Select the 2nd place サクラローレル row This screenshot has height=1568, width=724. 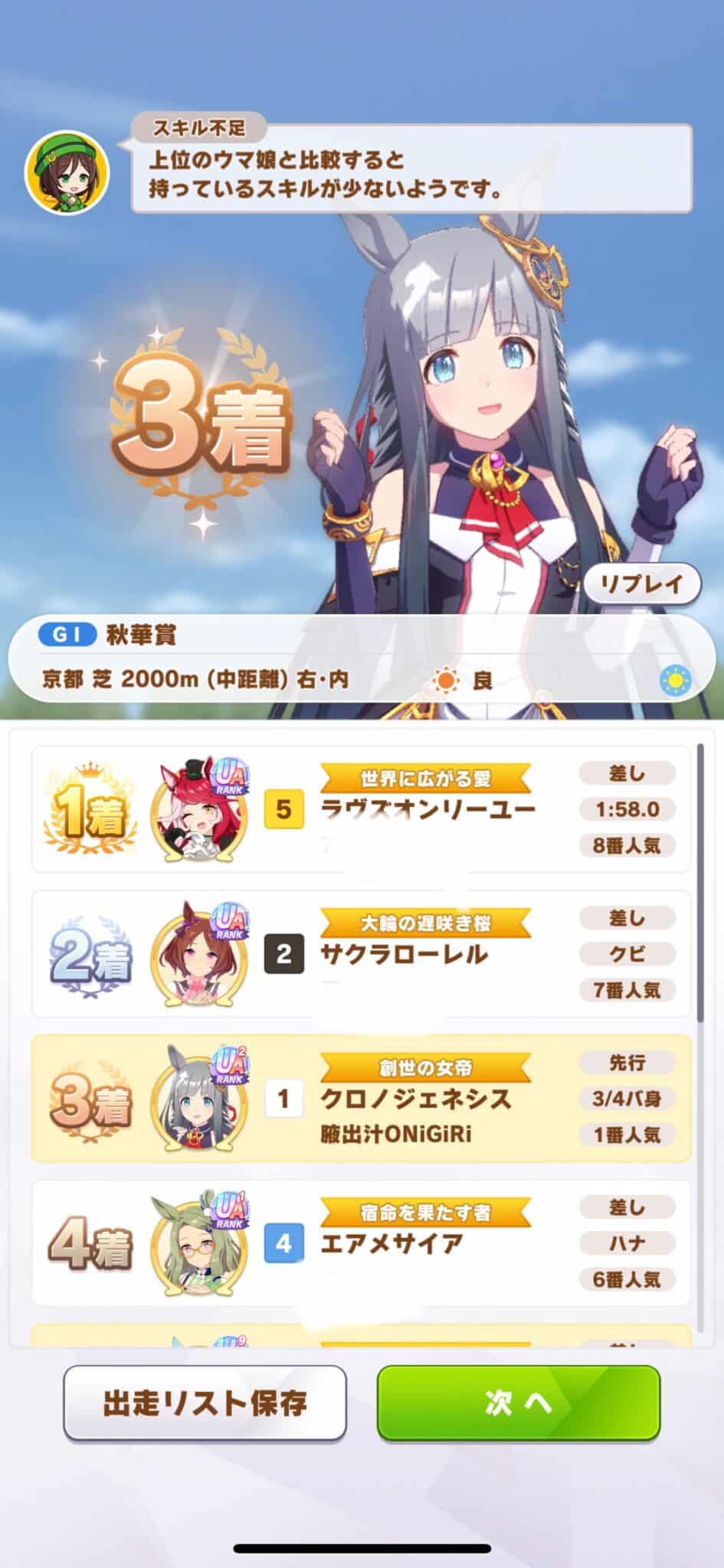(361, 953)
